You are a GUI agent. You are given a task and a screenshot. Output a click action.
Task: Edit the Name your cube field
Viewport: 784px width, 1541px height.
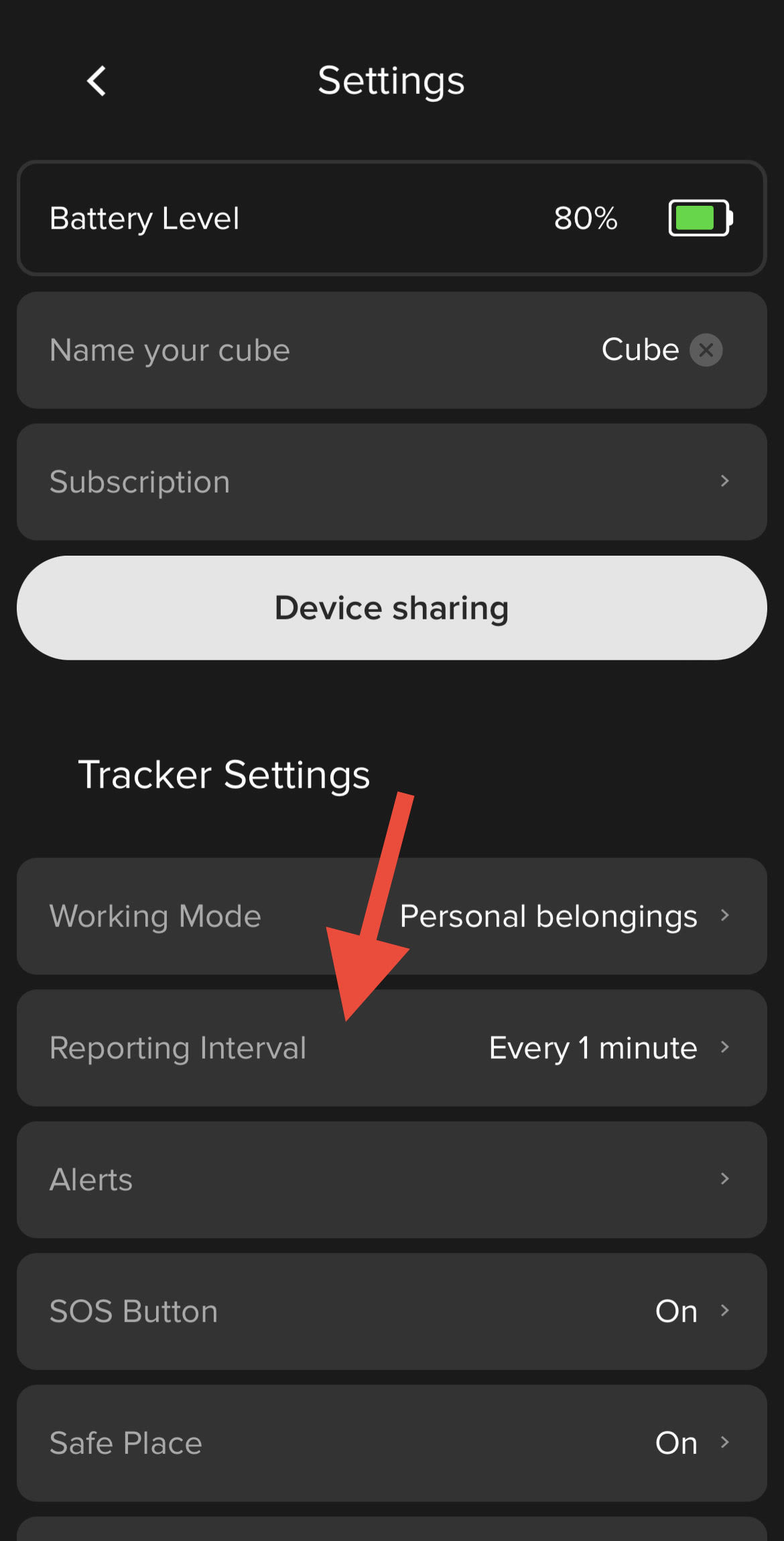pos(392,350)
